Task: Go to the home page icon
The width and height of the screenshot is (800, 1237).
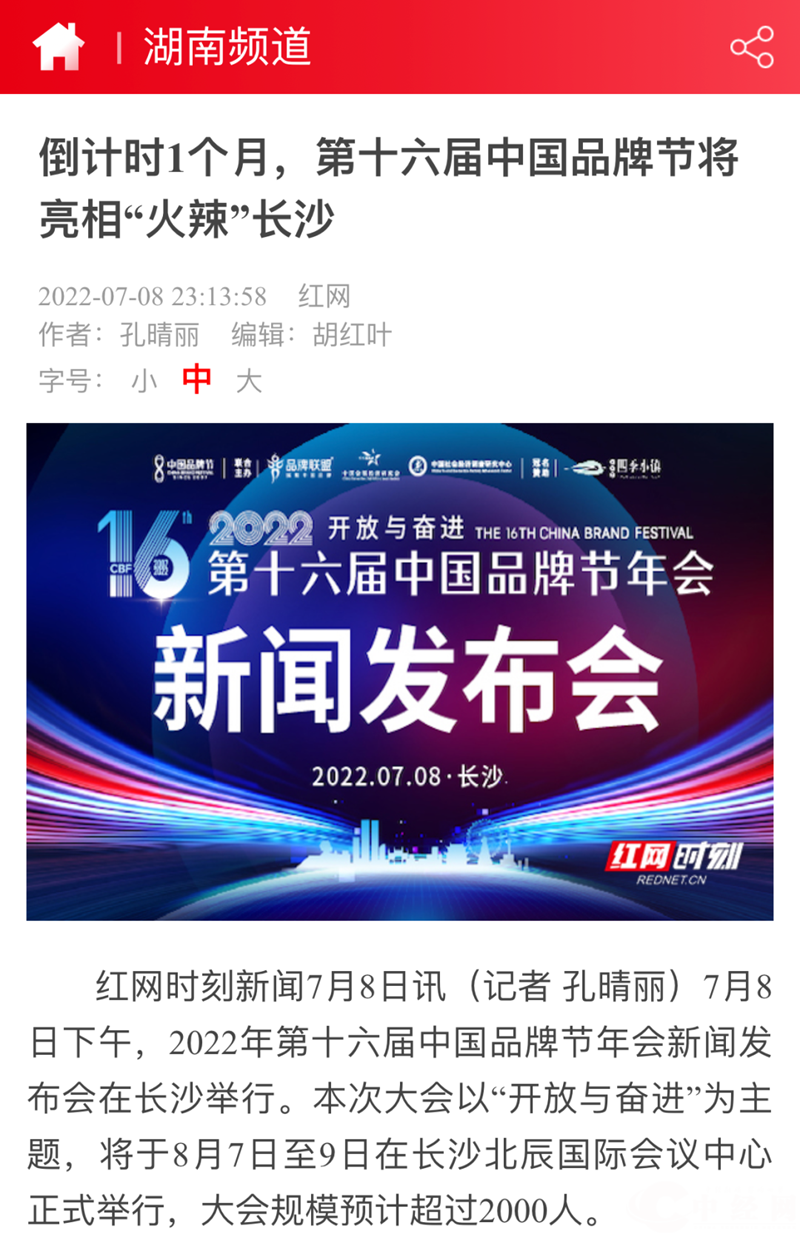Action: 58,47
